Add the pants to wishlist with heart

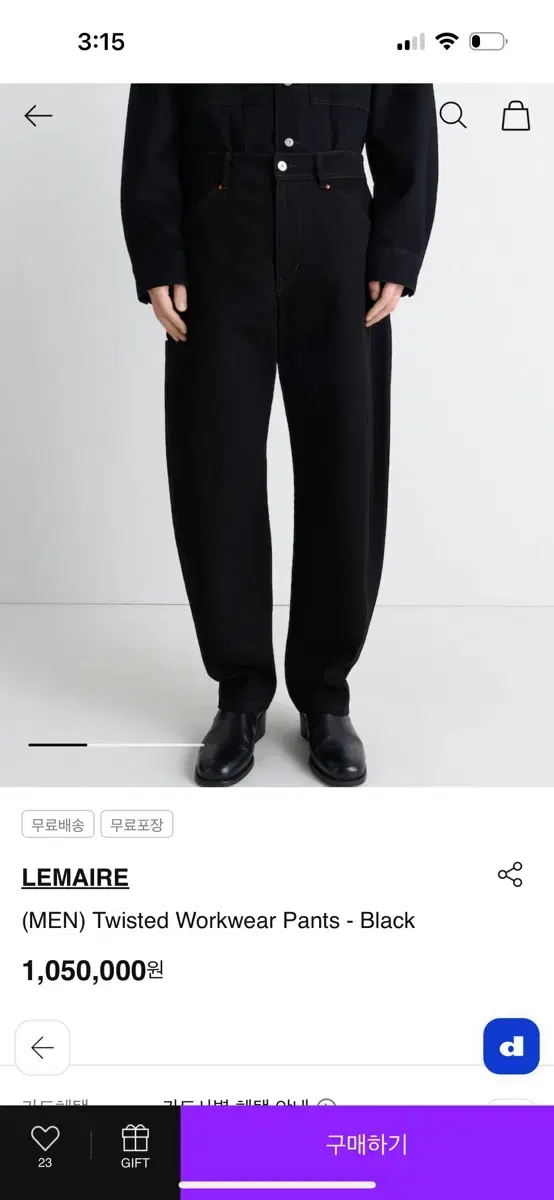pyautogui.click(x=45, y=1145)
